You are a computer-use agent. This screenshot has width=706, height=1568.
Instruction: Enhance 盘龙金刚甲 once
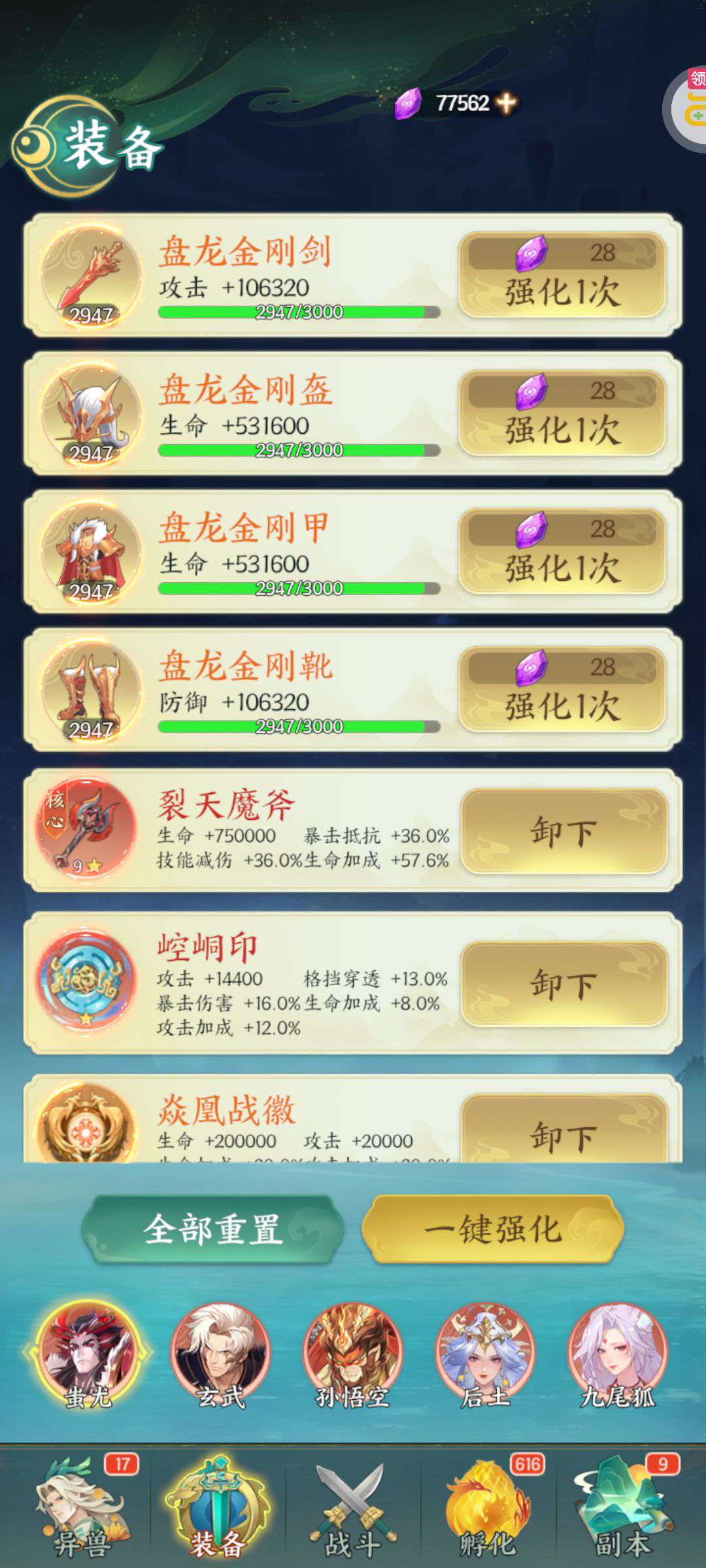(x=562, y=551)
